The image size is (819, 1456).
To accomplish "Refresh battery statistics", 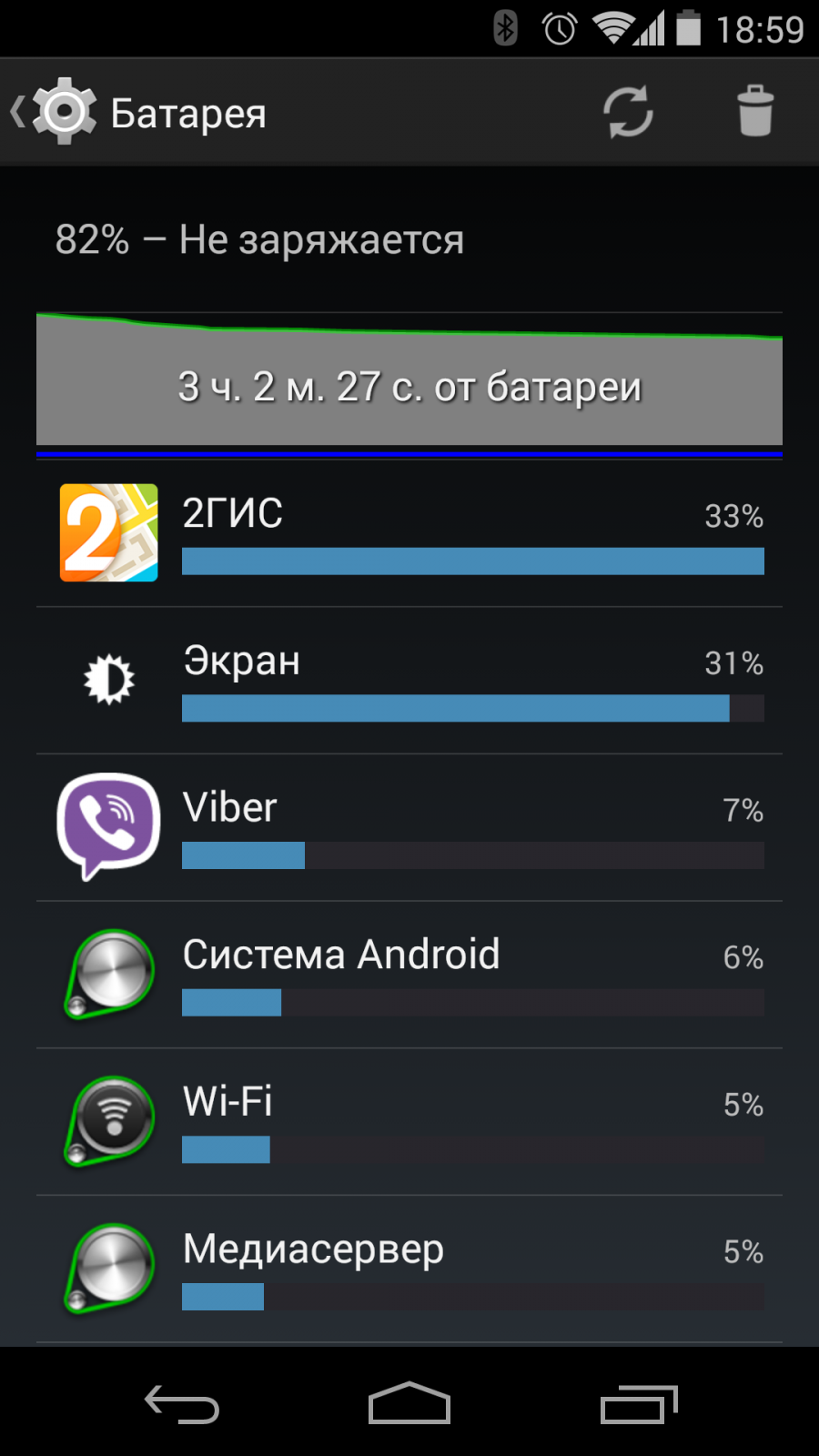I will [628, 113].
